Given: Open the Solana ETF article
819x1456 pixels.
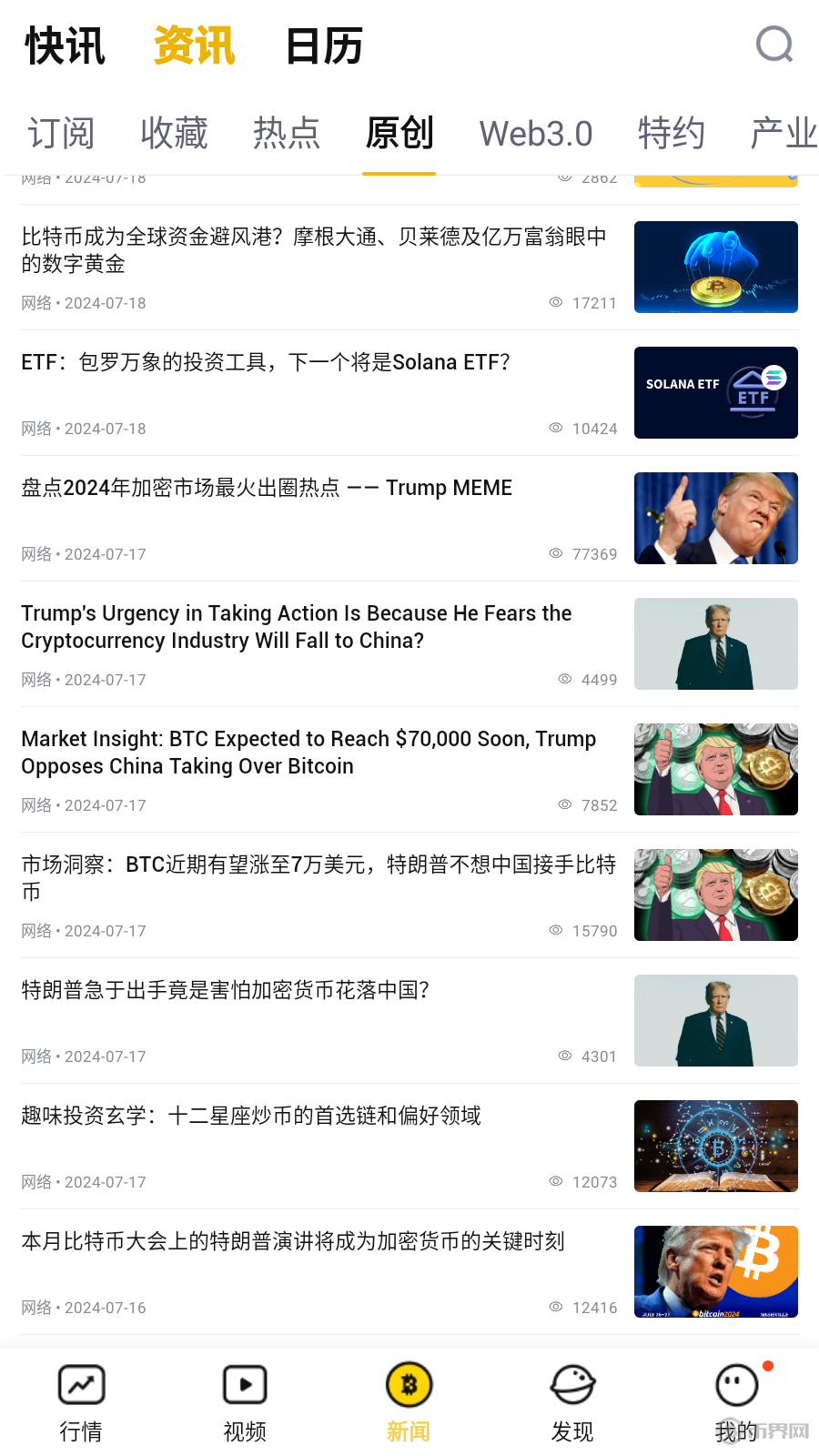Looking at the screenshot, I should coord(266,363).
